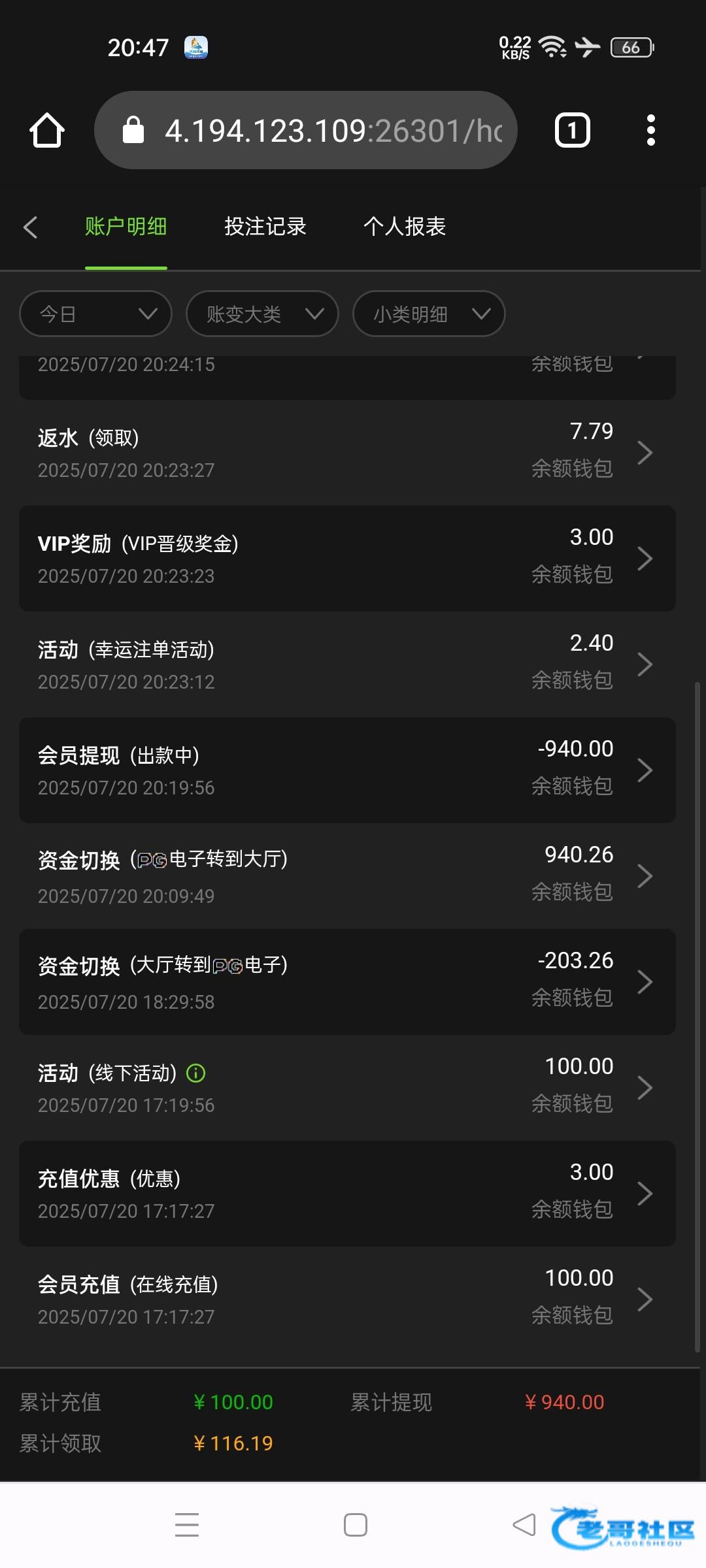This screenshot has height=1568, width=706.
Task: Switch to the 投注记录 tab
Action: [265, 227]
